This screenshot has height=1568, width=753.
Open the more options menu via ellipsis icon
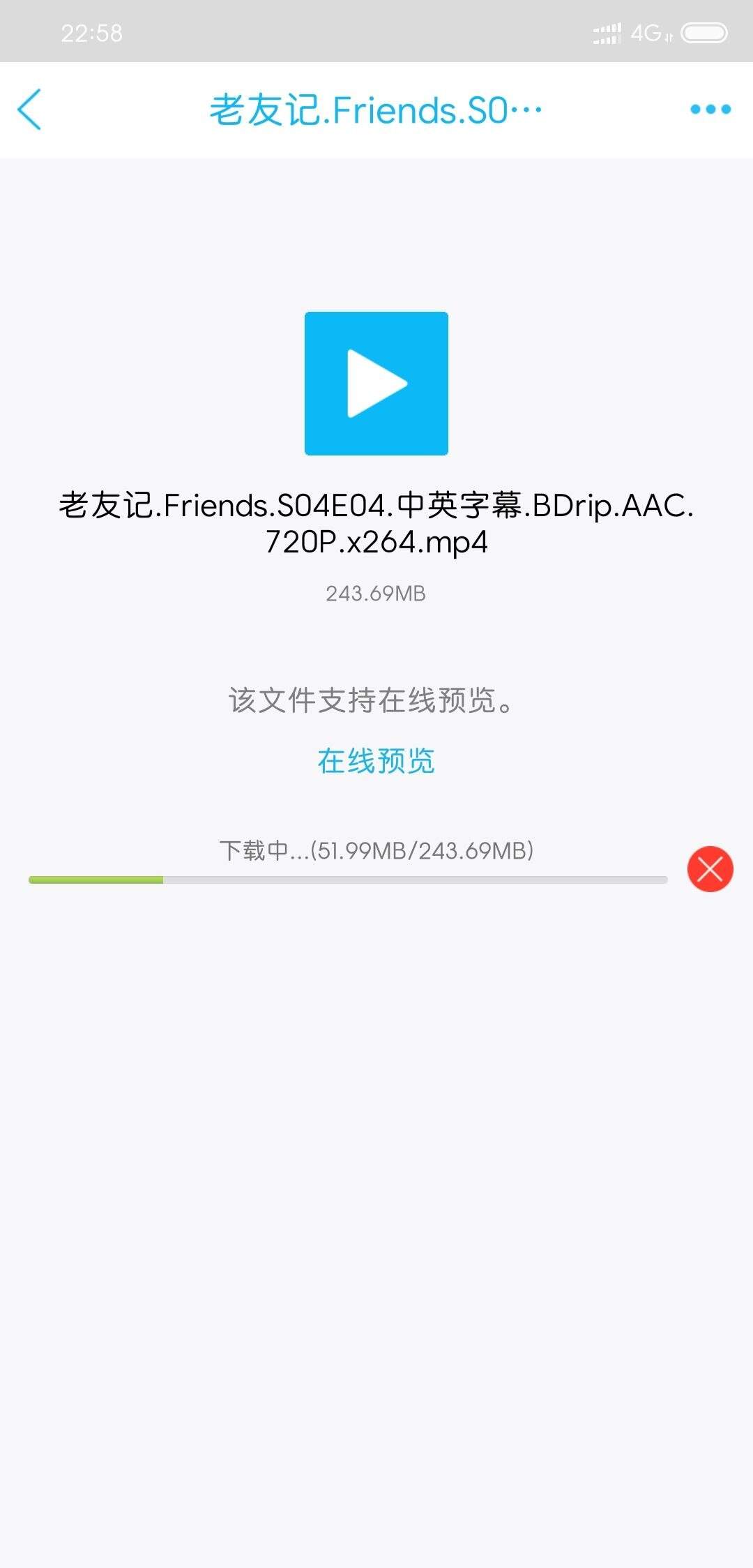[711, 110]
